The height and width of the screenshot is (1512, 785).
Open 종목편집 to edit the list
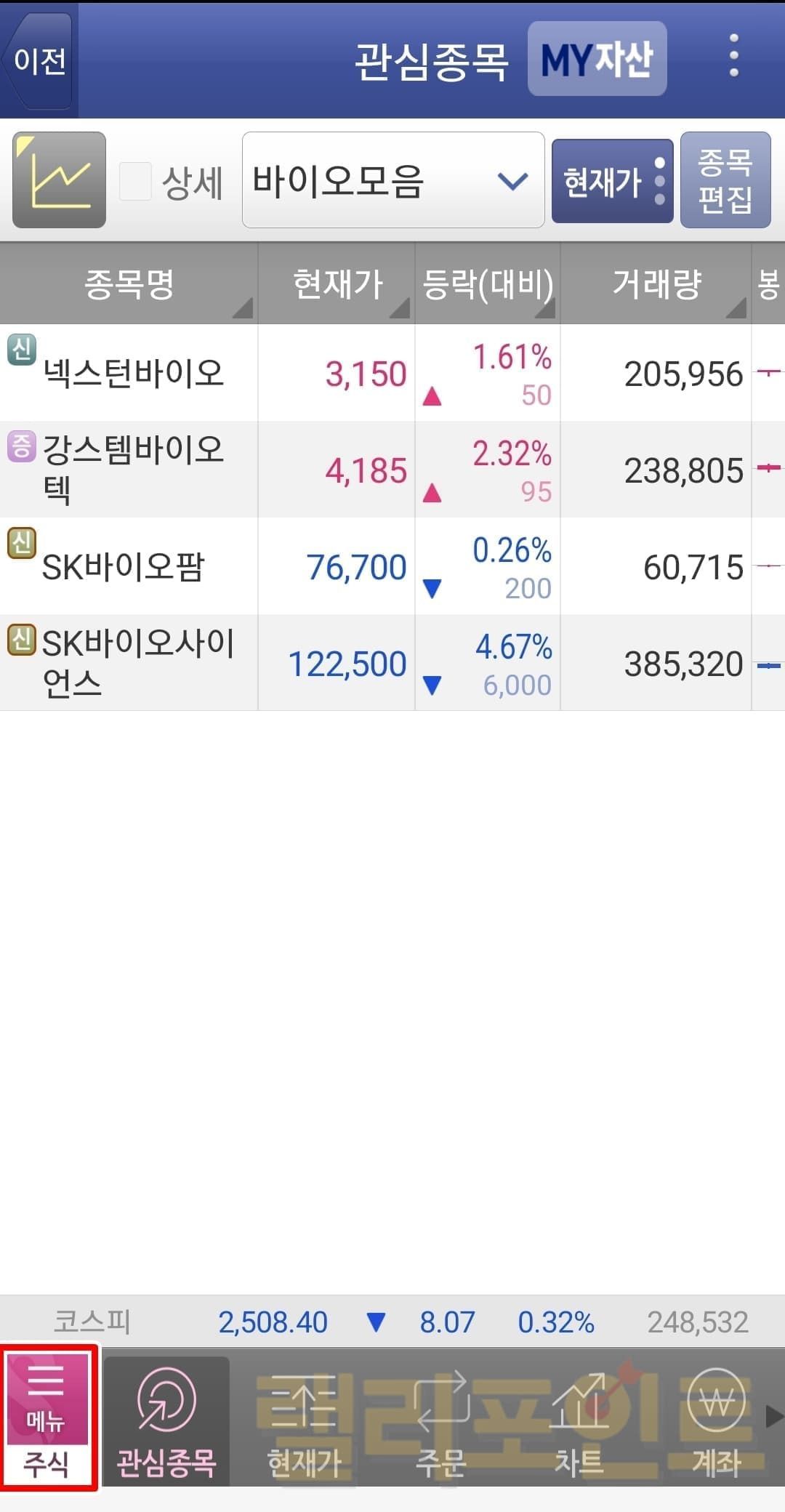click(725, 180)
